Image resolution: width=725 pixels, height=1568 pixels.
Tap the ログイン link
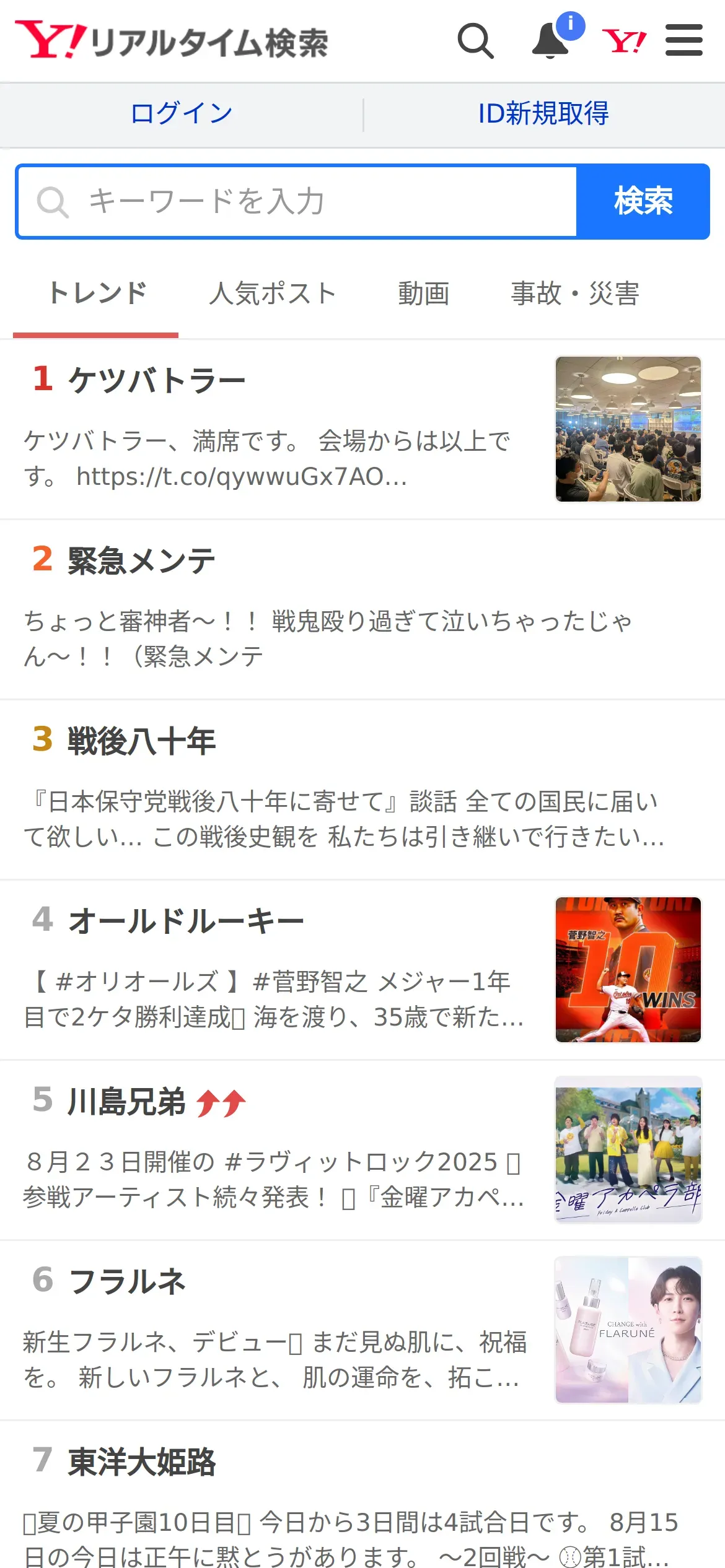coord(181,114)
